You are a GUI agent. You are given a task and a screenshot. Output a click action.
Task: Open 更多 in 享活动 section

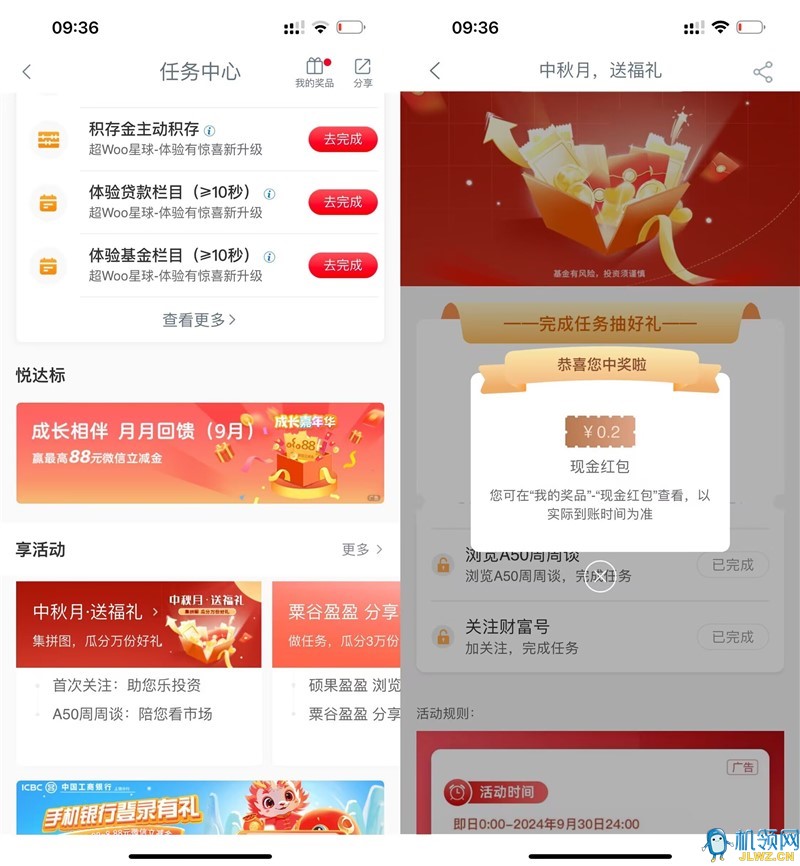click(x=362, y=549)
